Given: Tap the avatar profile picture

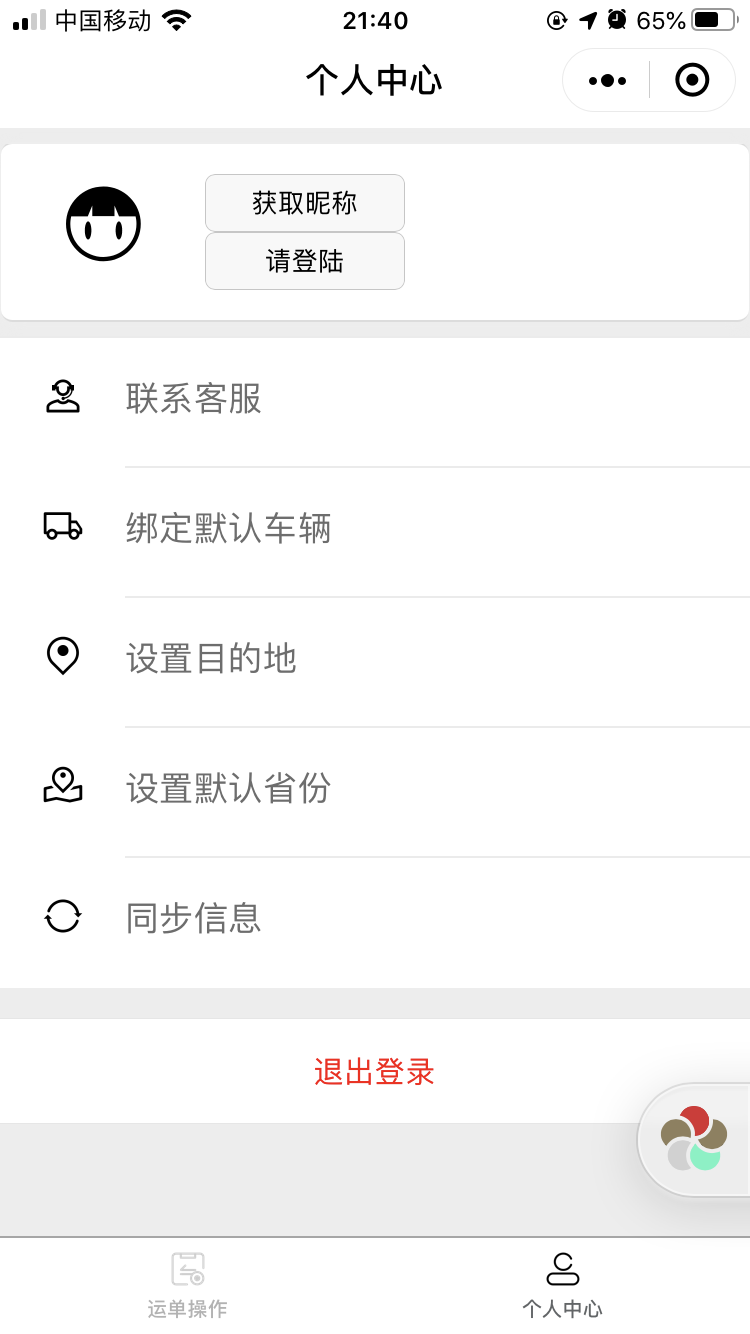Looking at the screenshot, I should (103, 224).
